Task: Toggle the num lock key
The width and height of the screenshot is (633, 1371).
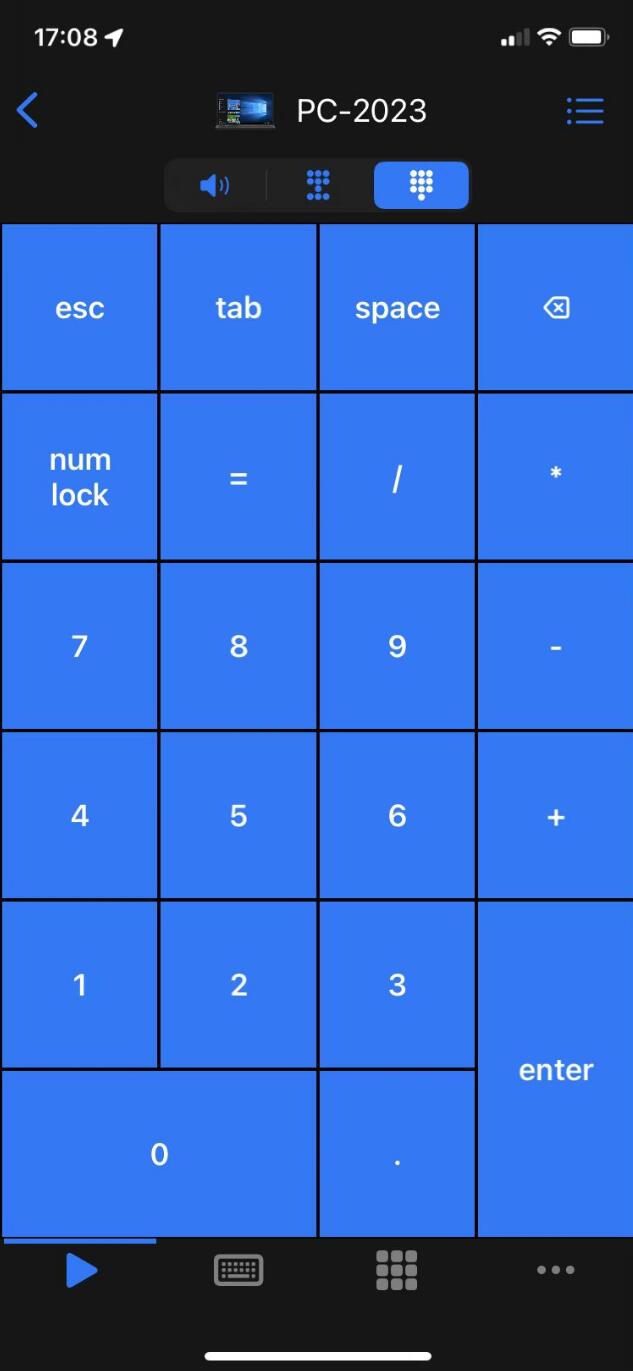Action: click(79, 477)
